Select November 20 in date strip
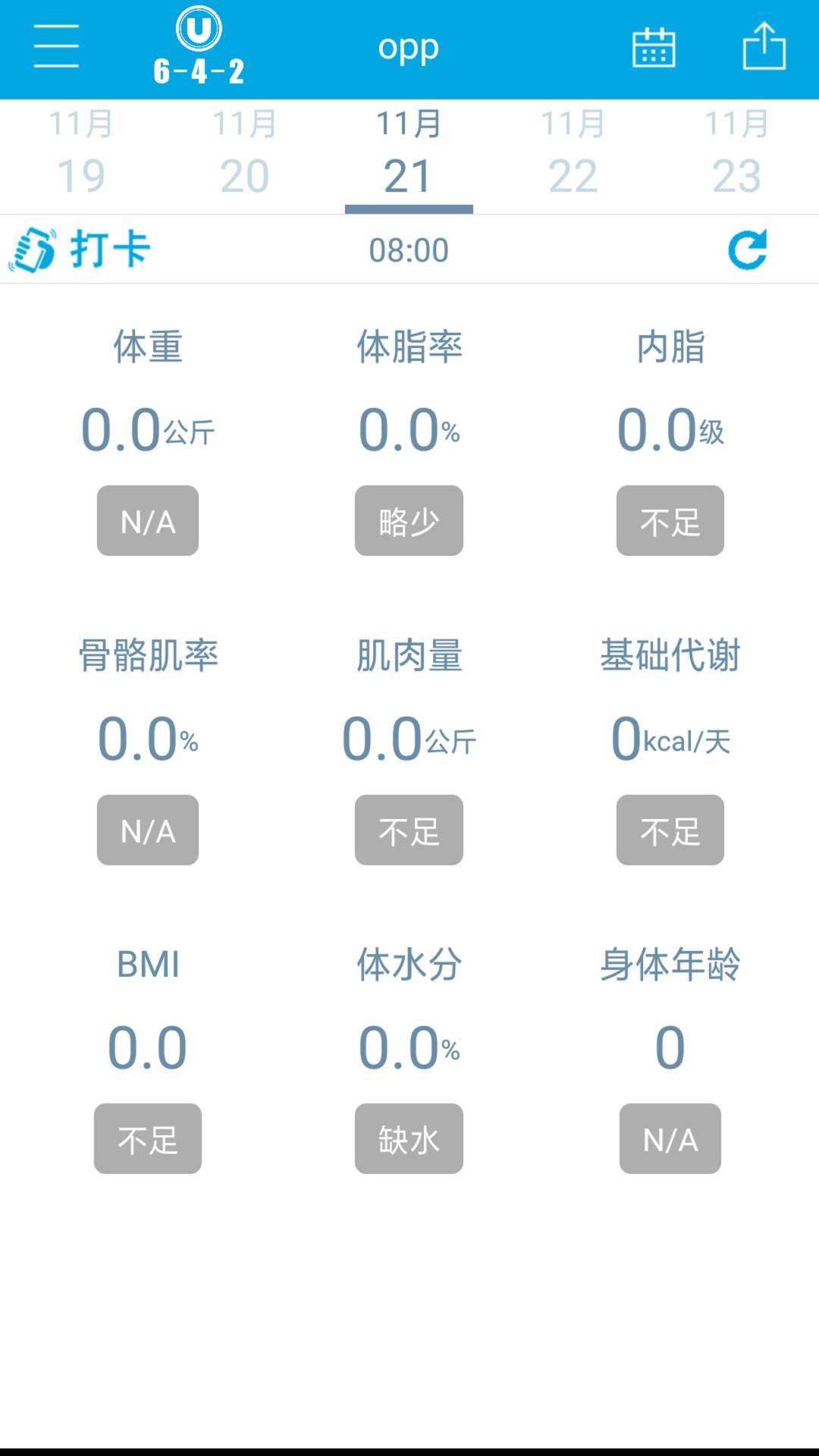 point(245,155)
